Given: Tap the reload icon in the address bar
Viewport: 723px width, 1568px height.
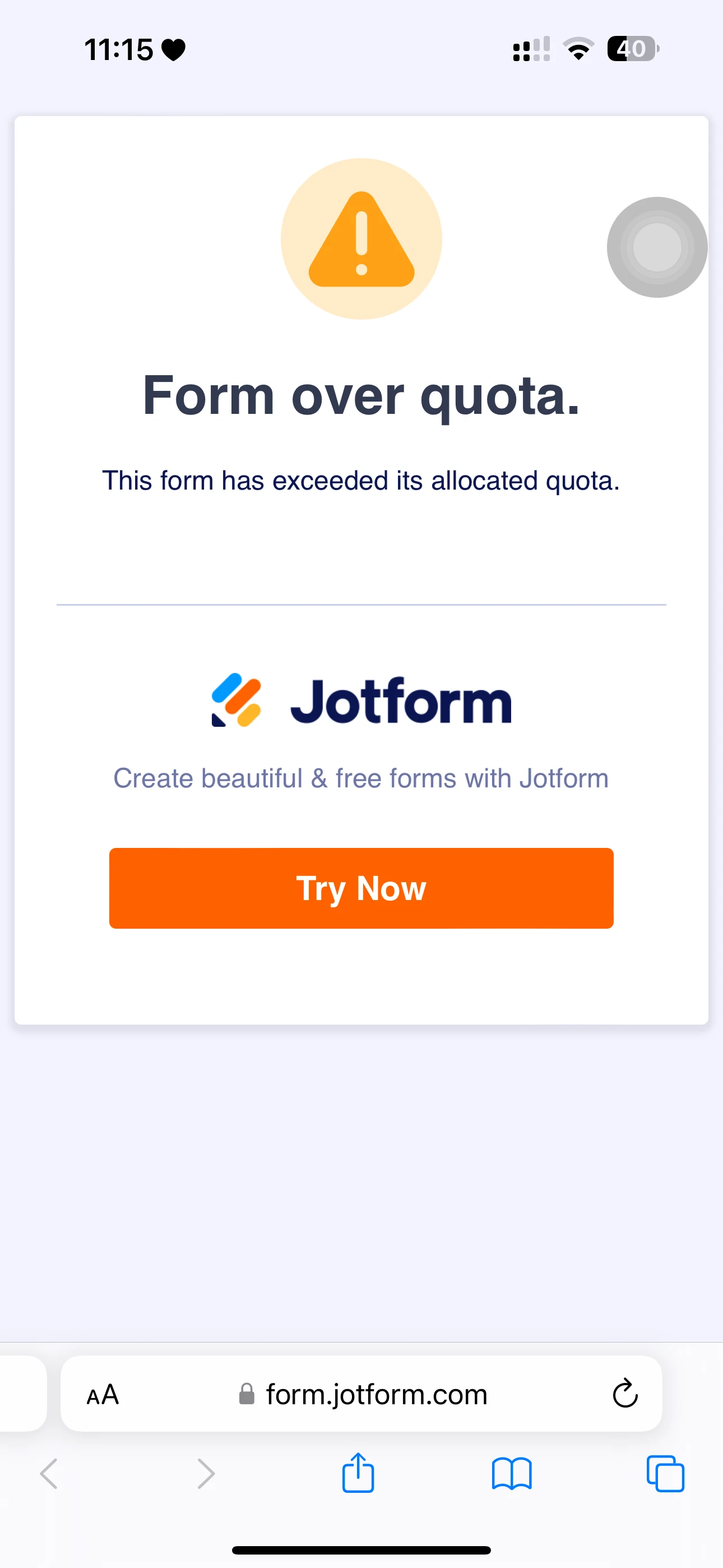Looking at the screenshot, I should (624, 1395).
